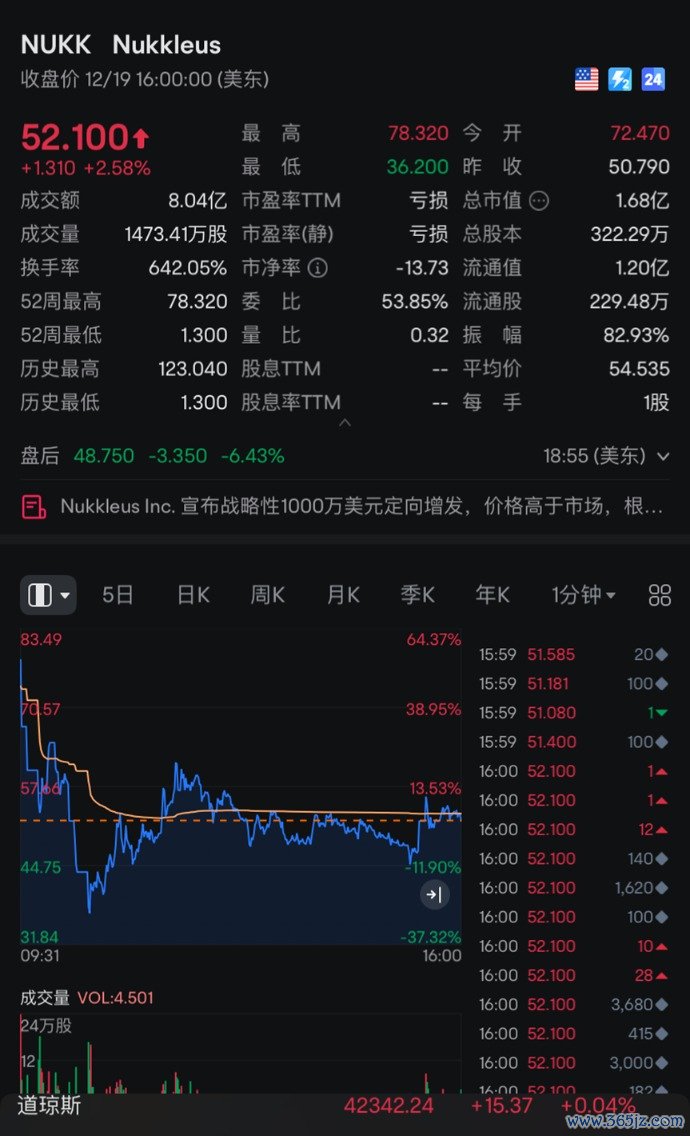This screenshot has height=1136, width=690.
Task: Open the chart layout grid icon
Action: [x=660, y=595]
